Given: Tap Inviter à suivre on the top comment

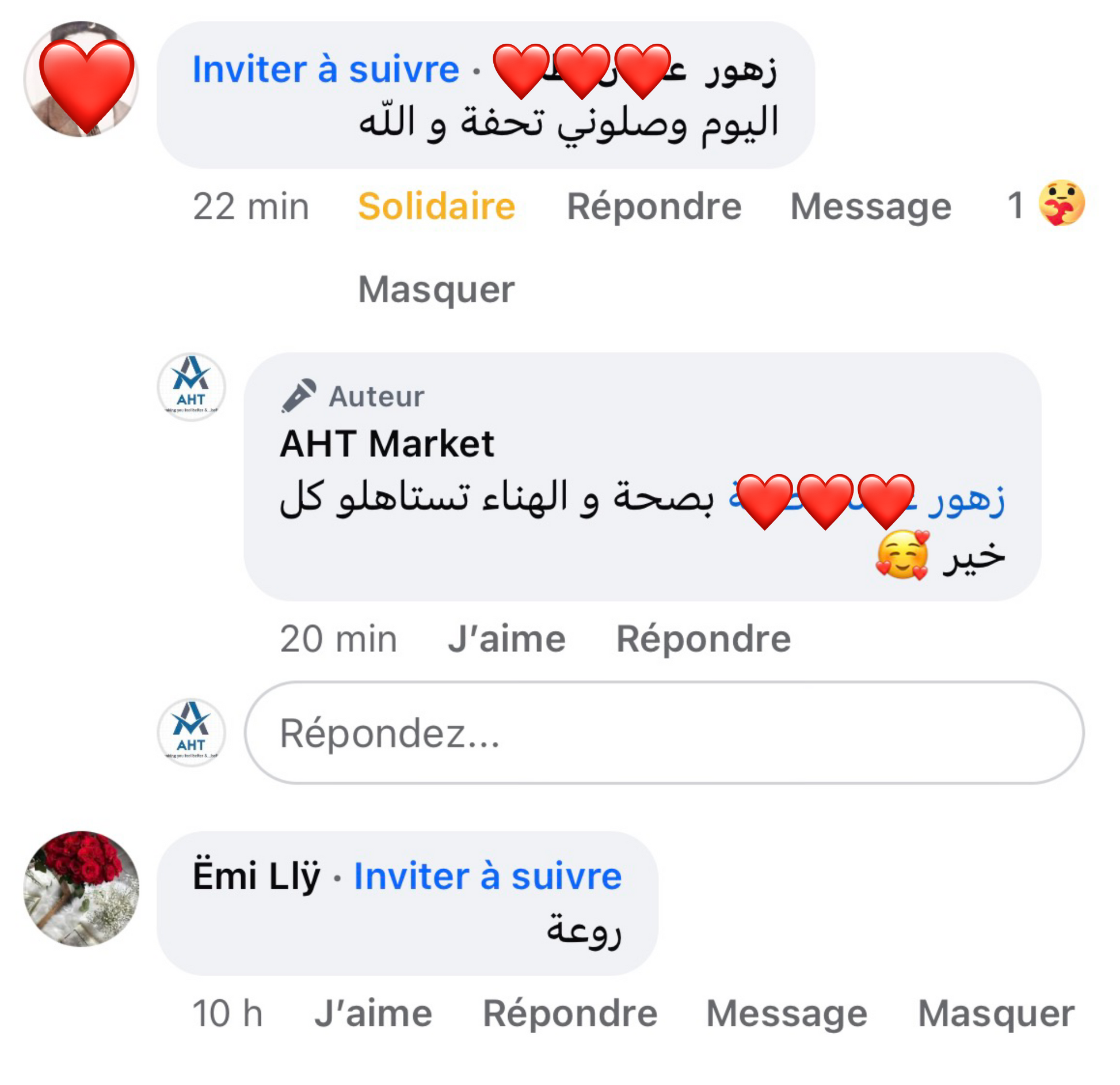Looking at the screenshot, I should tap(326, 70).
